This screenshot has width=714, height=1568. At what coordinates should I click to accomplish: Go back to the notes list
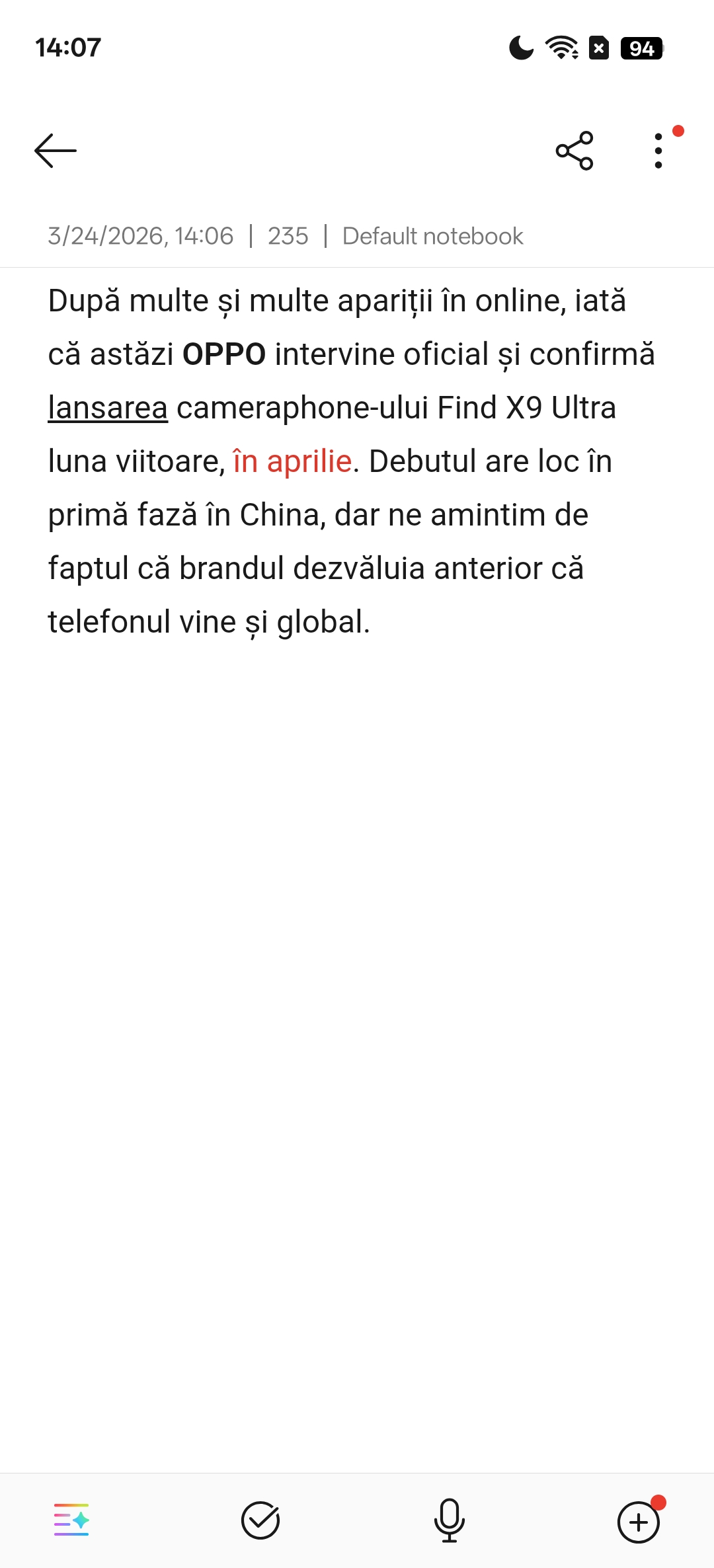[56, 151]
